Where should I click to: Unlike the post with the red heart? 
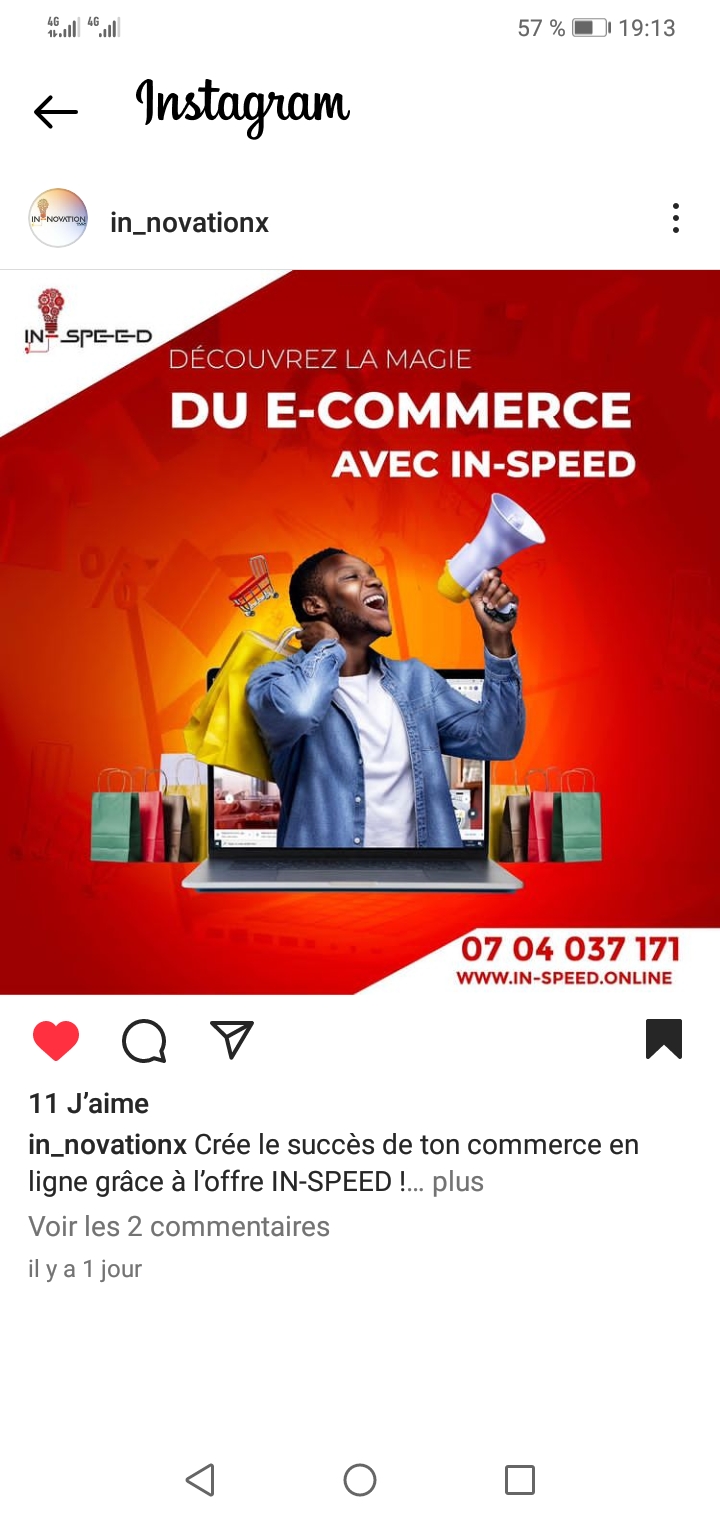coord(56,1040)
